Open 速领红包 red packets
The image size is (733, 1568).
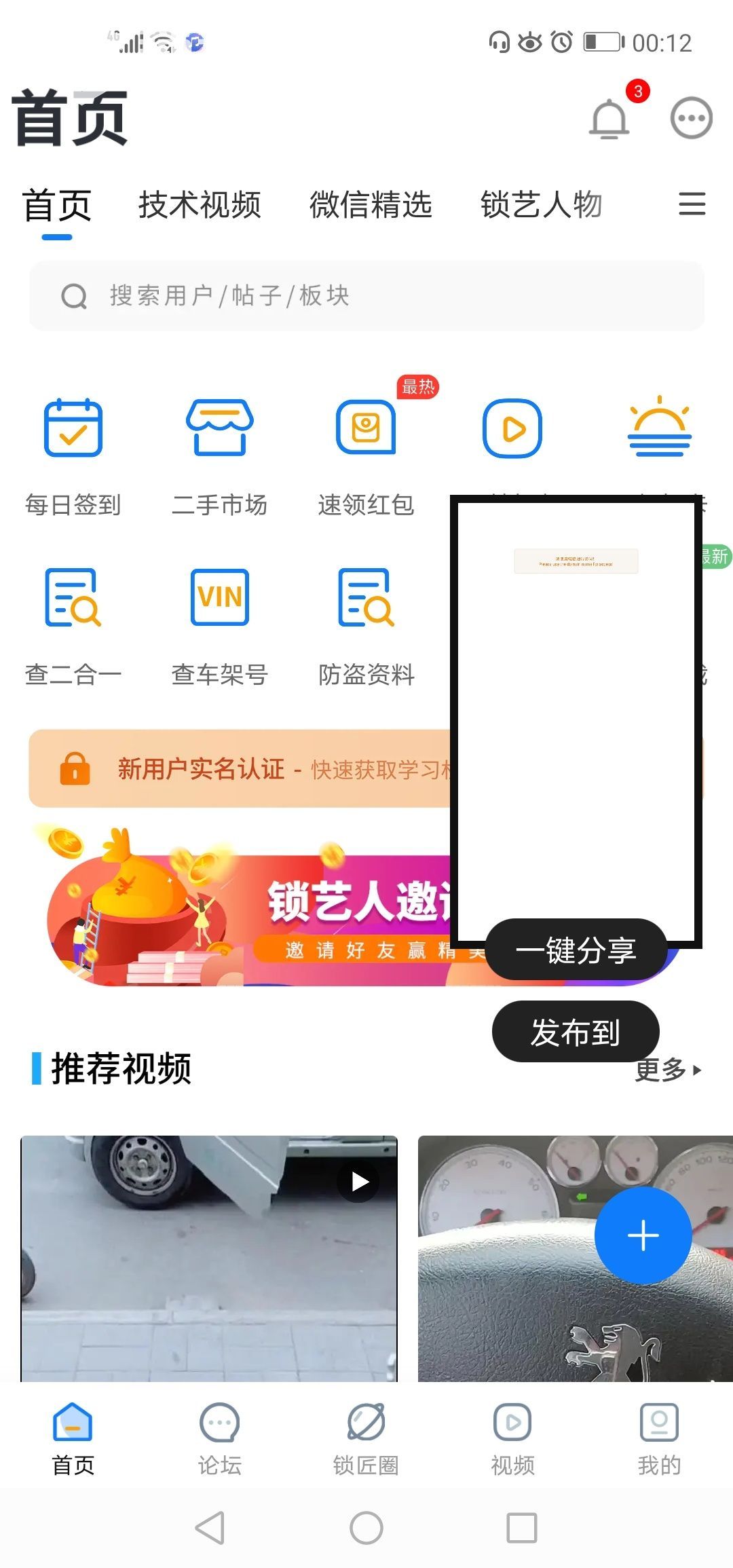coord(366,451)
